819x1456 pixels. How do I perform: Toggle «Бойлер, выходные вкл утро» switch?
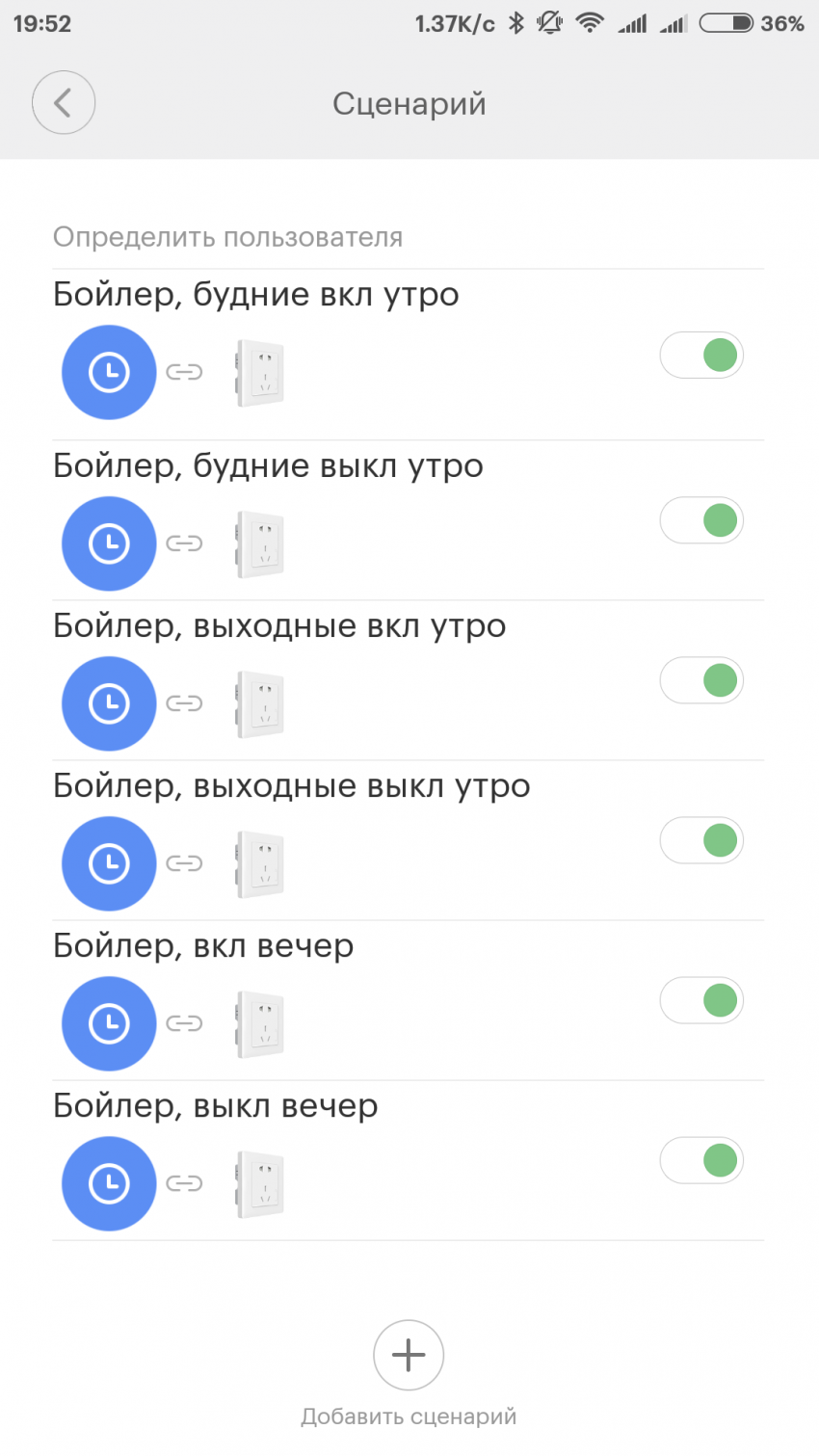(x=701, y=680)
